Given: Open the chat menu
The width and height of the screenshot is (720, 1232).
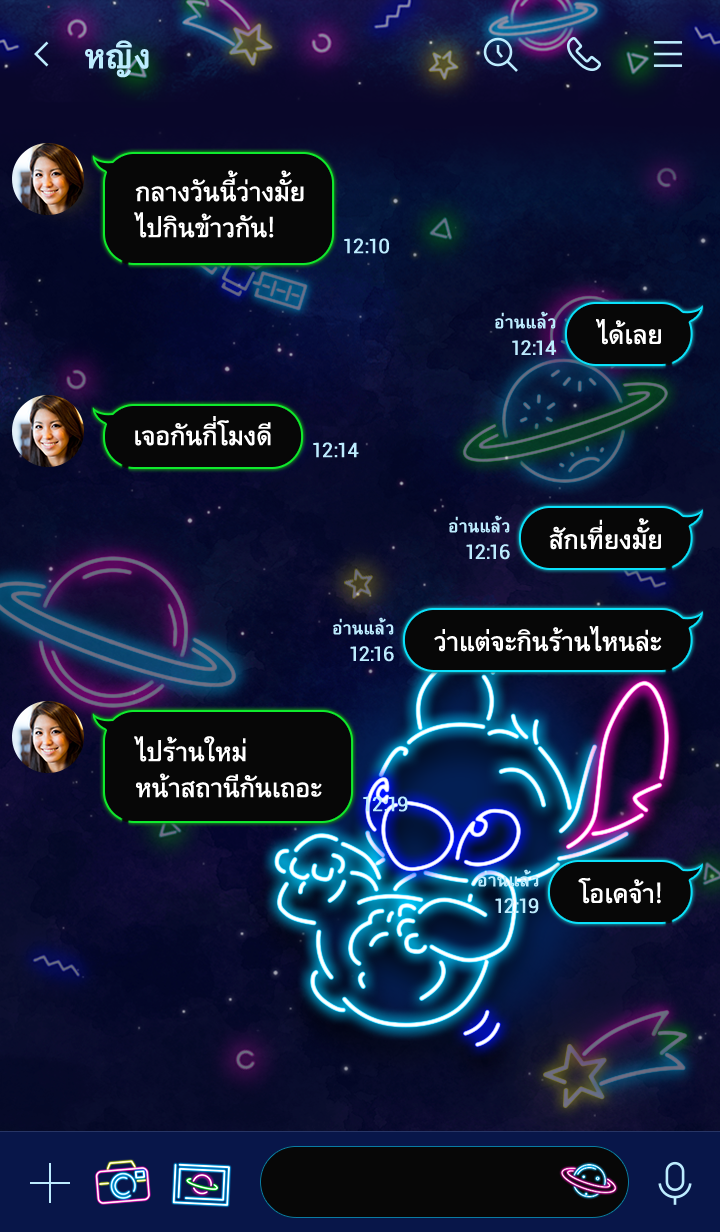Looking at the screenshot, I should 668,55.
